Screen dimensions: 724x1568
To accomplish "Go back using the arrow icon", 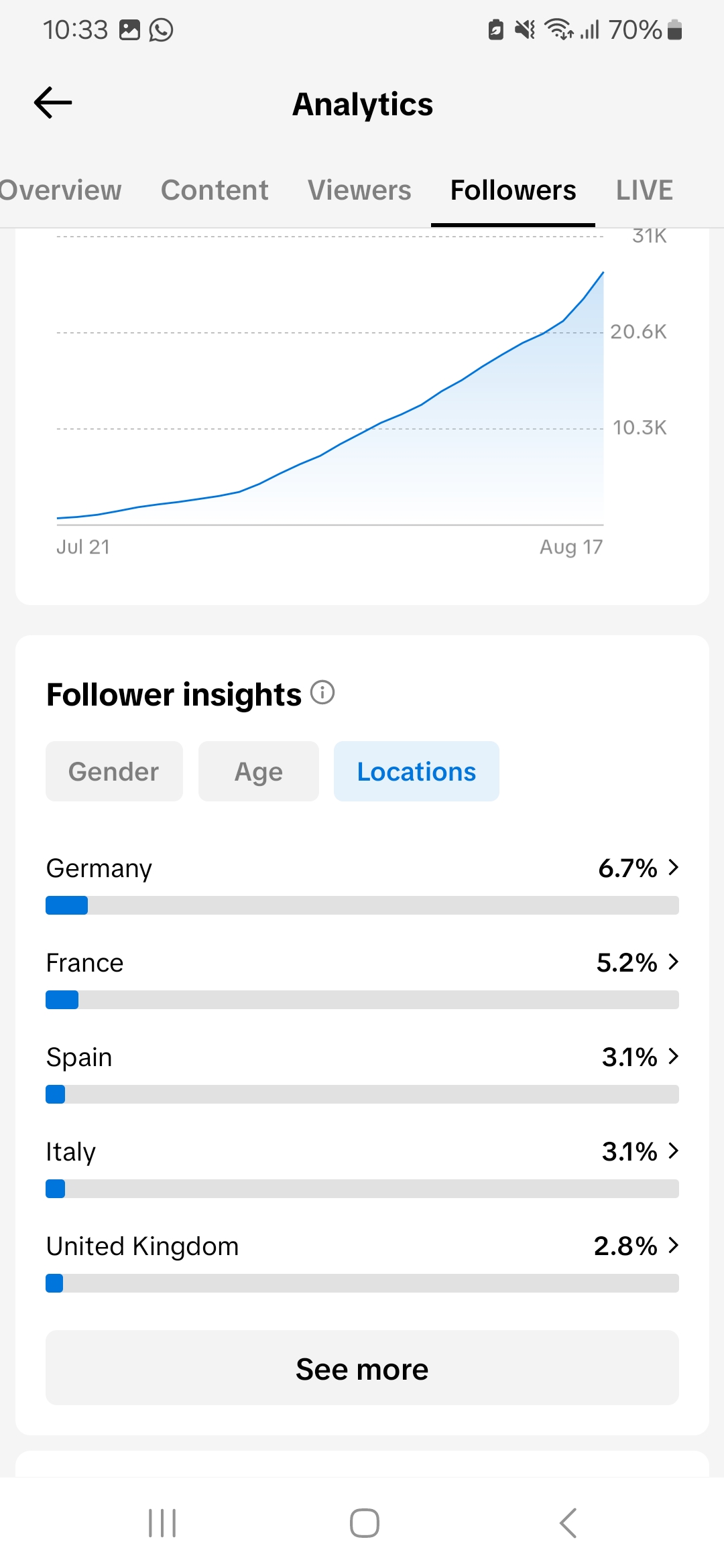I will pos(53,103).
